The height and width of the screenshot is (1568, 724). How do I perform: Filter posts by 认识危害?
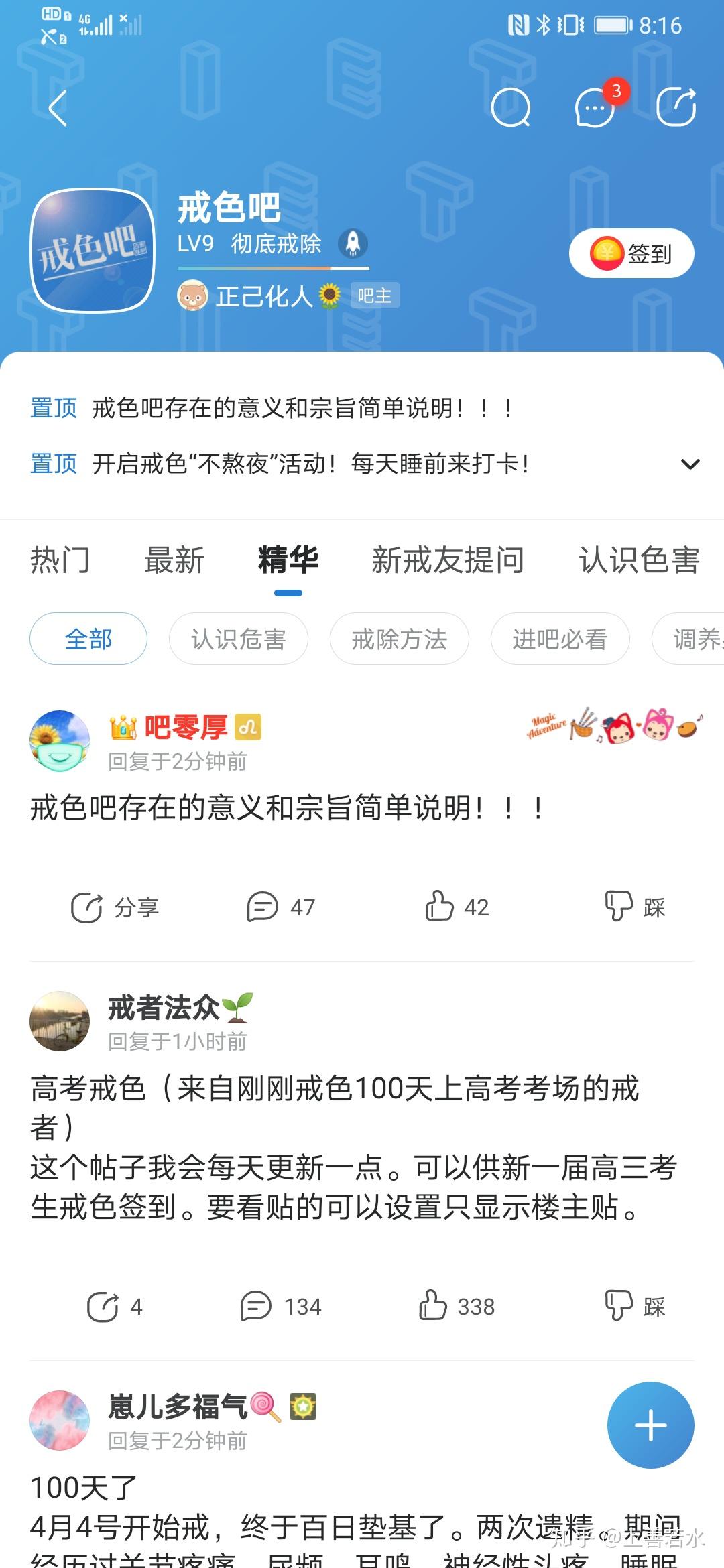pos(239,639)
